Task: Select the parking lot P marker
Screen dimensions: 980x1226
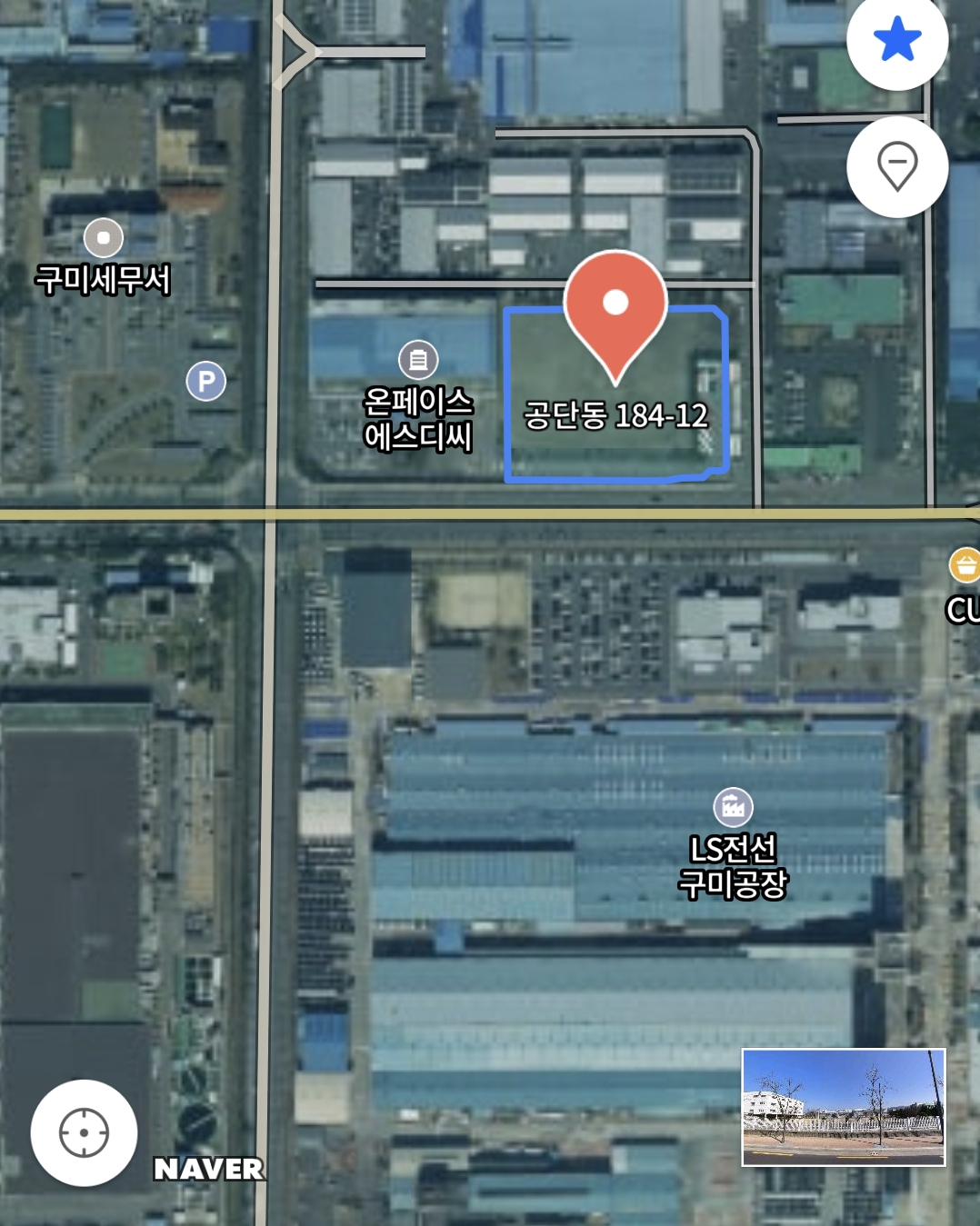Action: click(206, 382)
